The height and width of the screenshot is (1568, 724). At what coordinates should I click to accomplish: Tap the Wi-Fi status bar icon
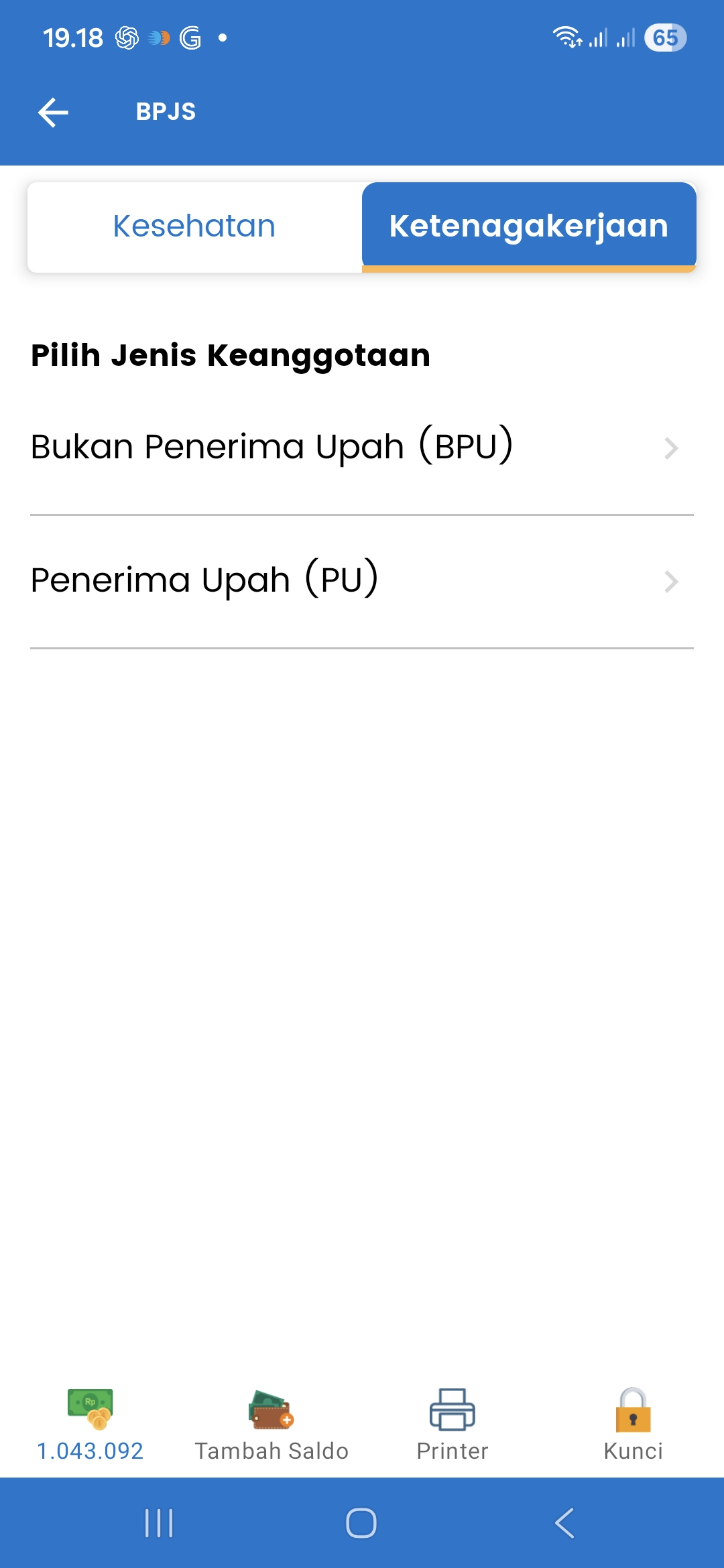(566, 37)
